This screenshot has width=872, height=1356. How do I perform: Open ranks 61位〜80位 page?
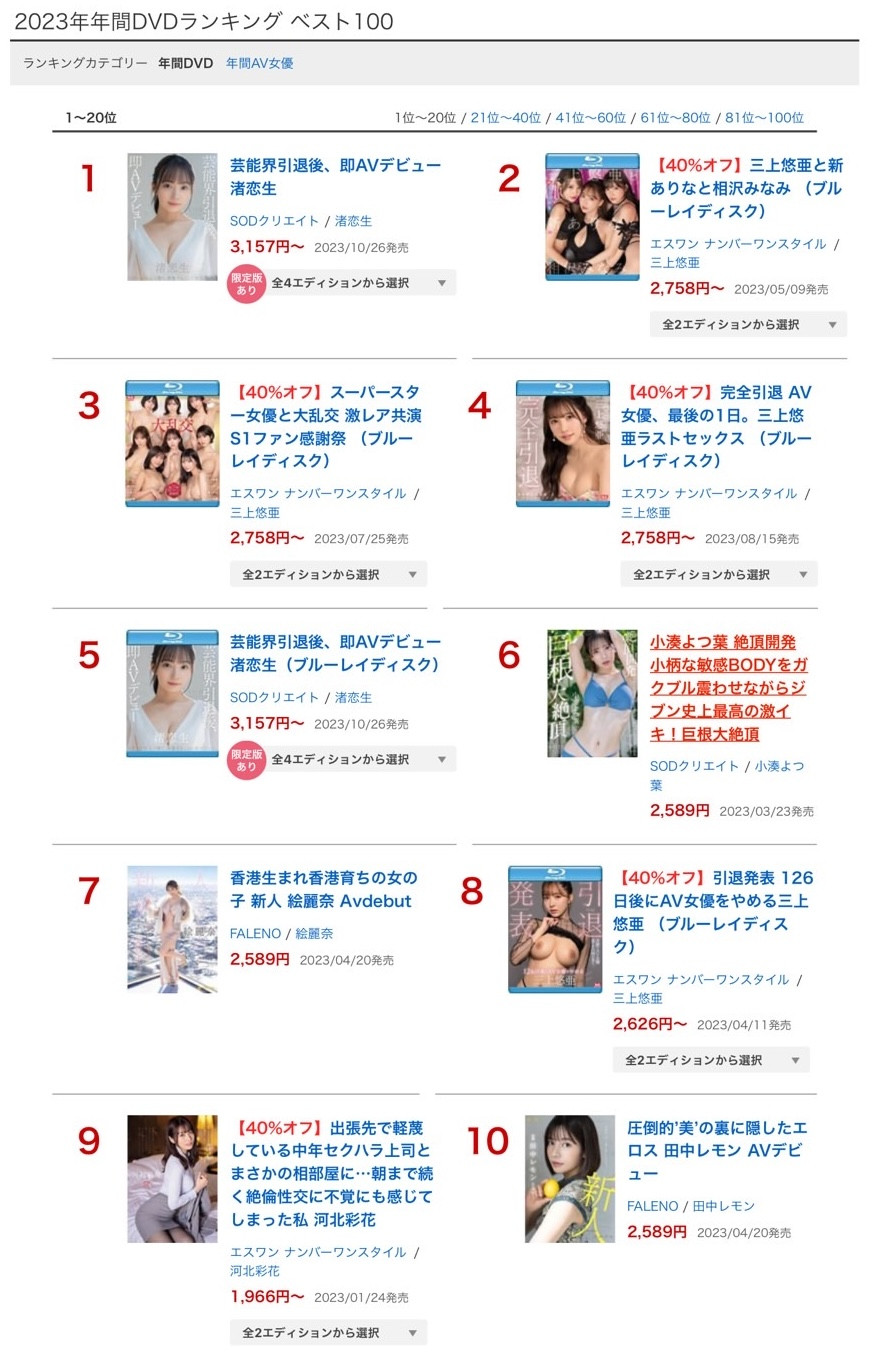click(x=675, y=118)
